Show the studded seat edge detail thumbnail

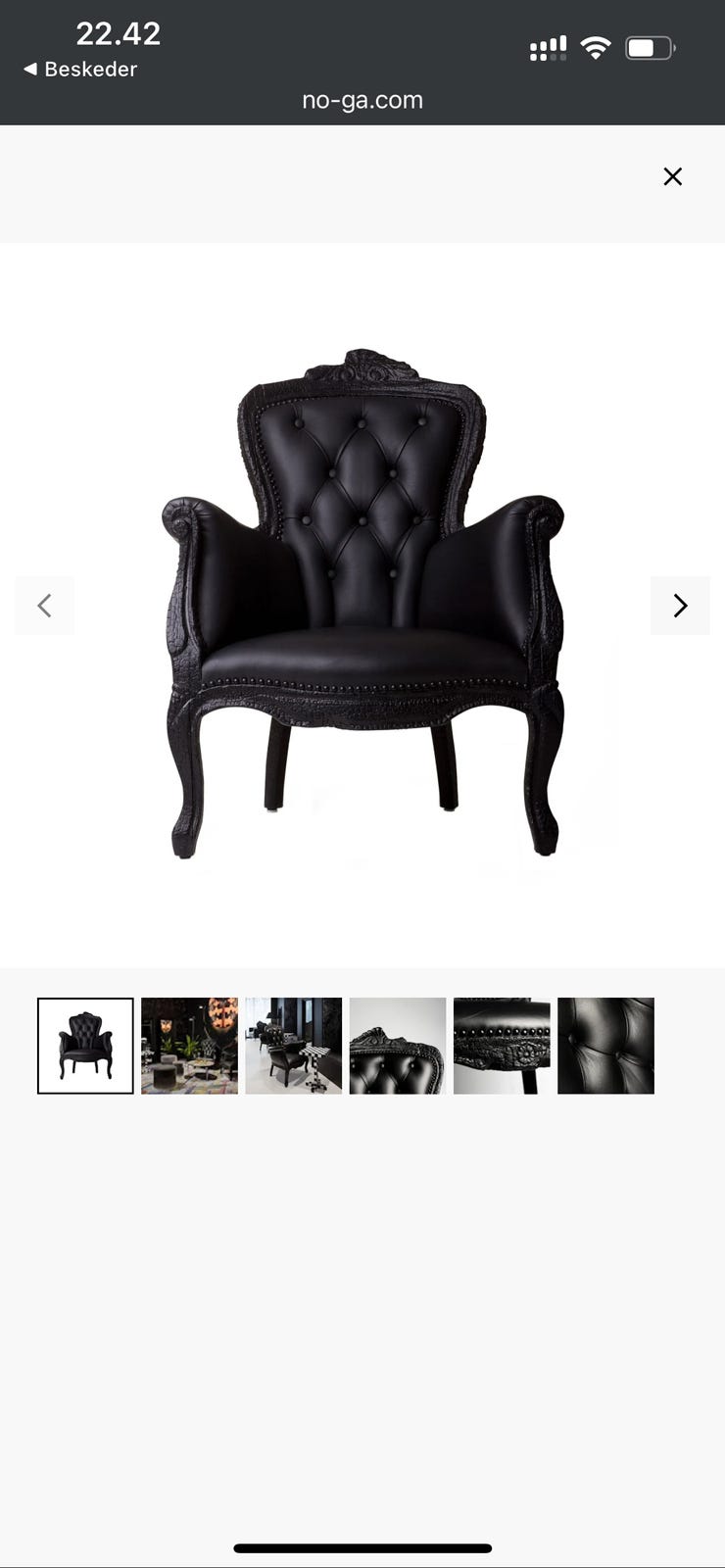[502, 1046]
